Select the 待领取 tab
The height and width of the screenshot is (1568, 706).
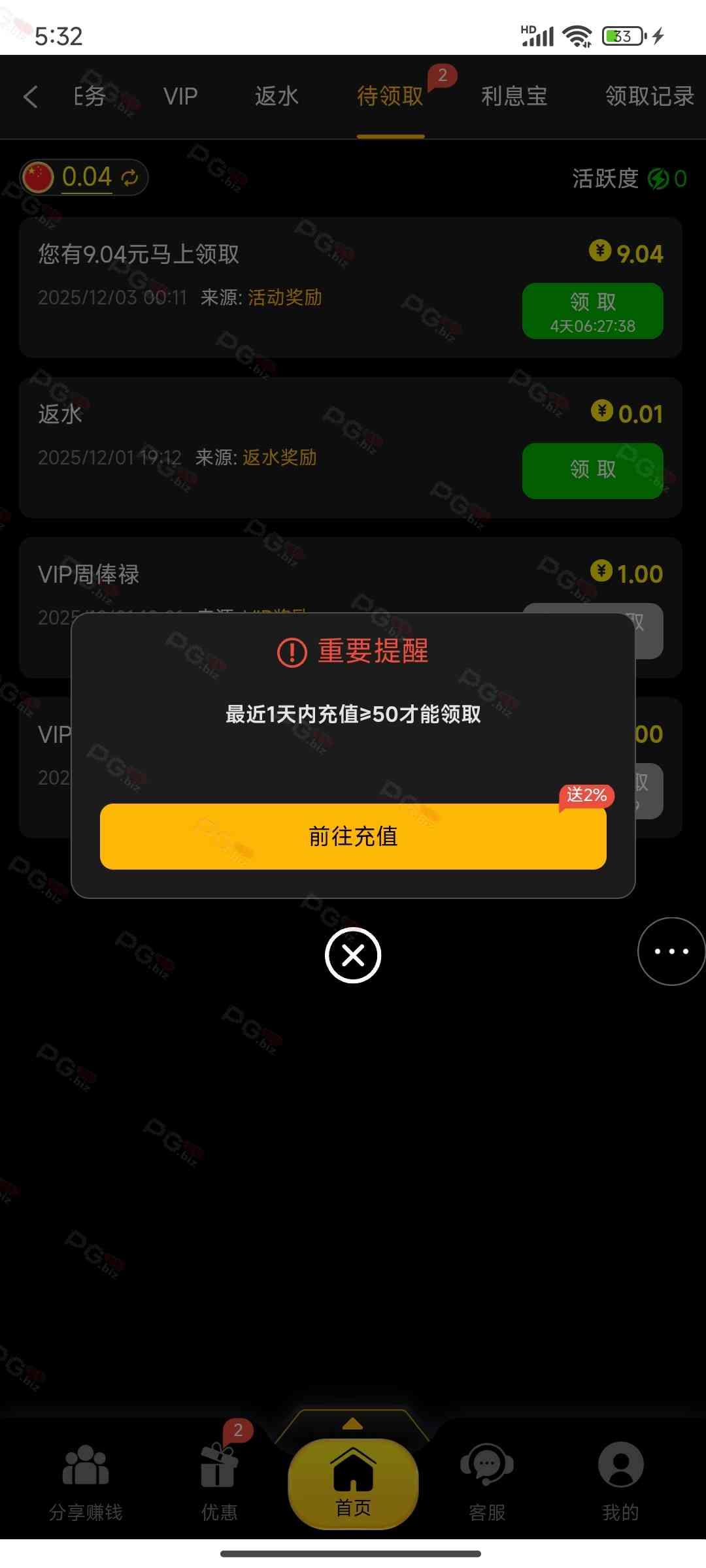390,97
